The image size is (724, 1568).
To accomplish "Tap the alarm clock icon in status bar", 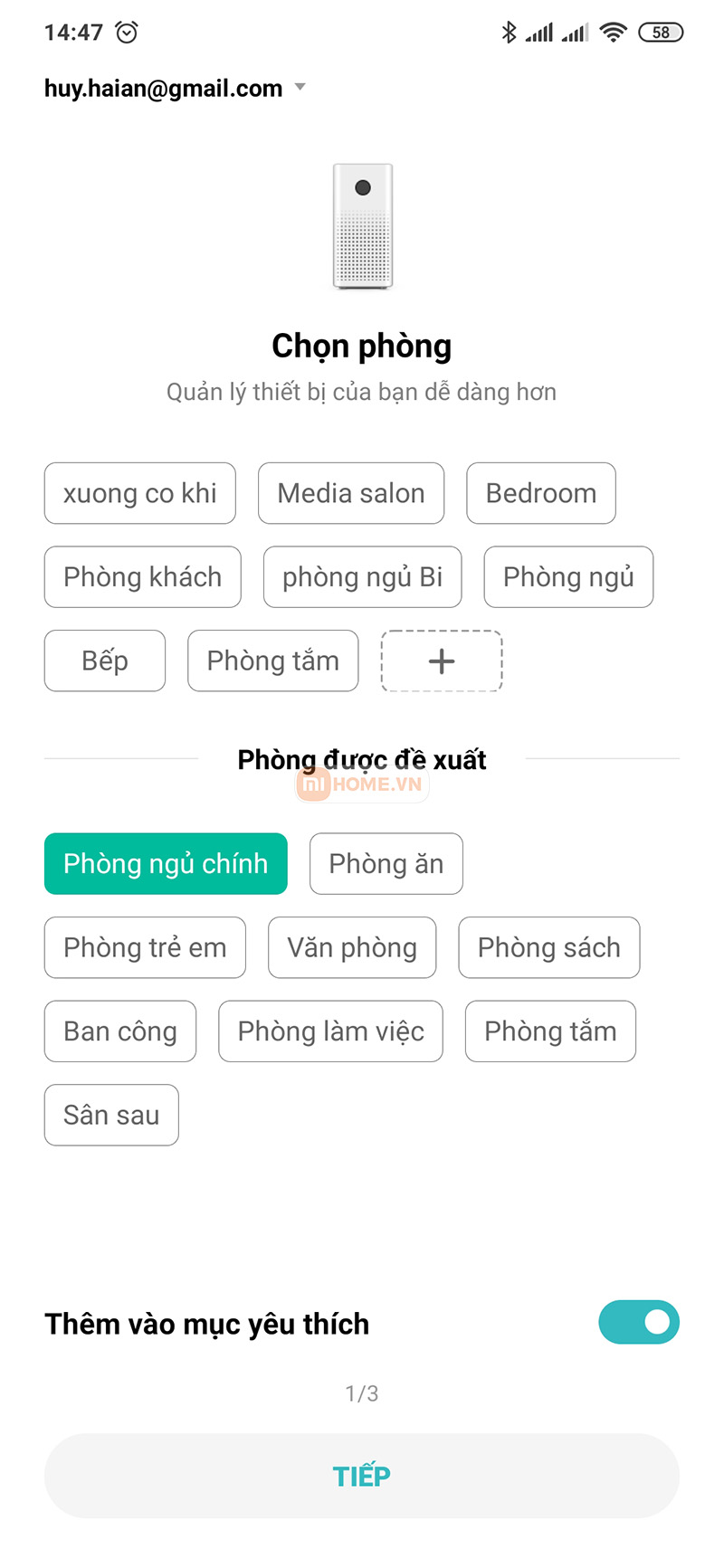I will [x=127, y=32].
